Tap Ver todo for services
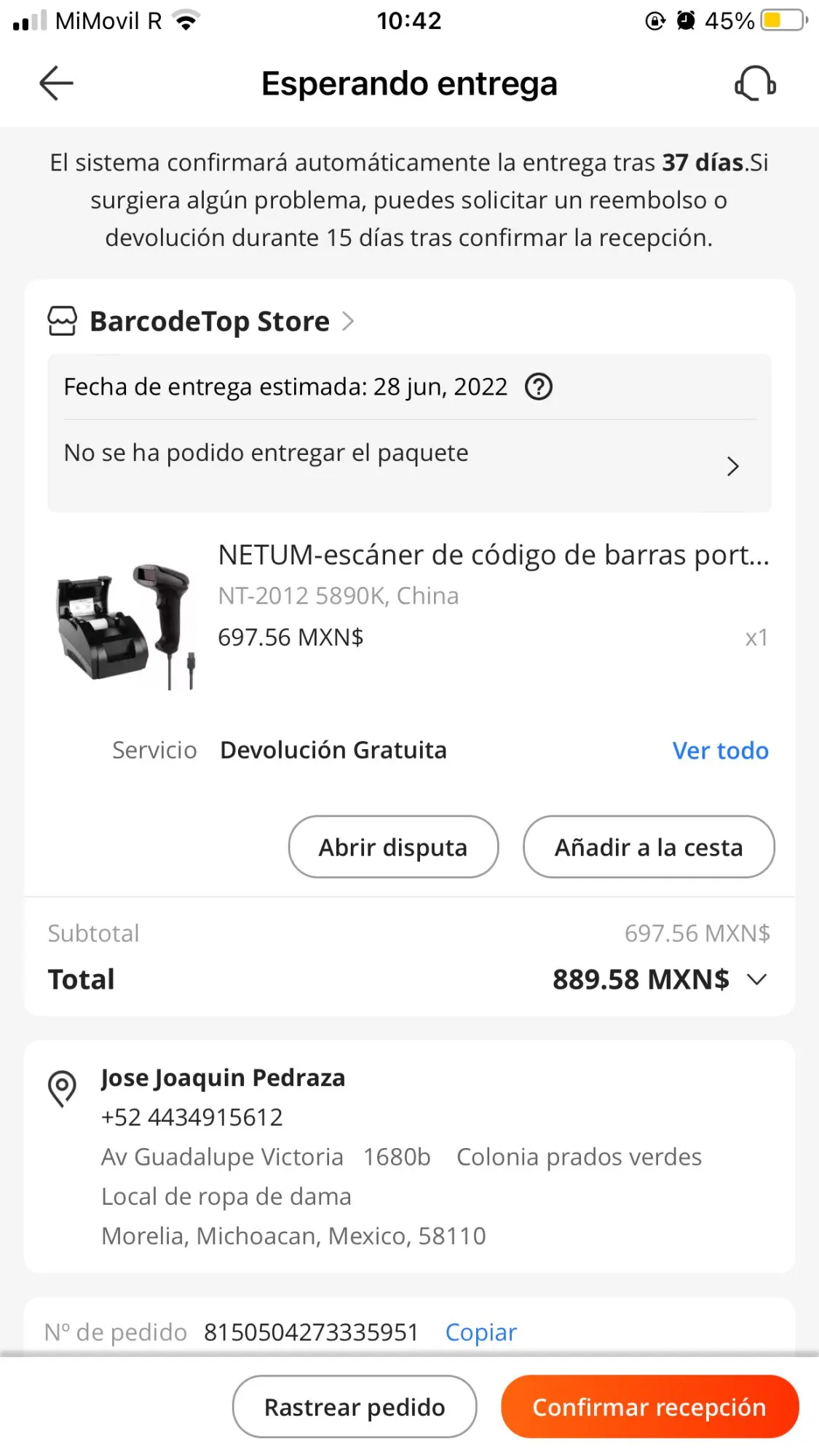 [x=720, y=751]
